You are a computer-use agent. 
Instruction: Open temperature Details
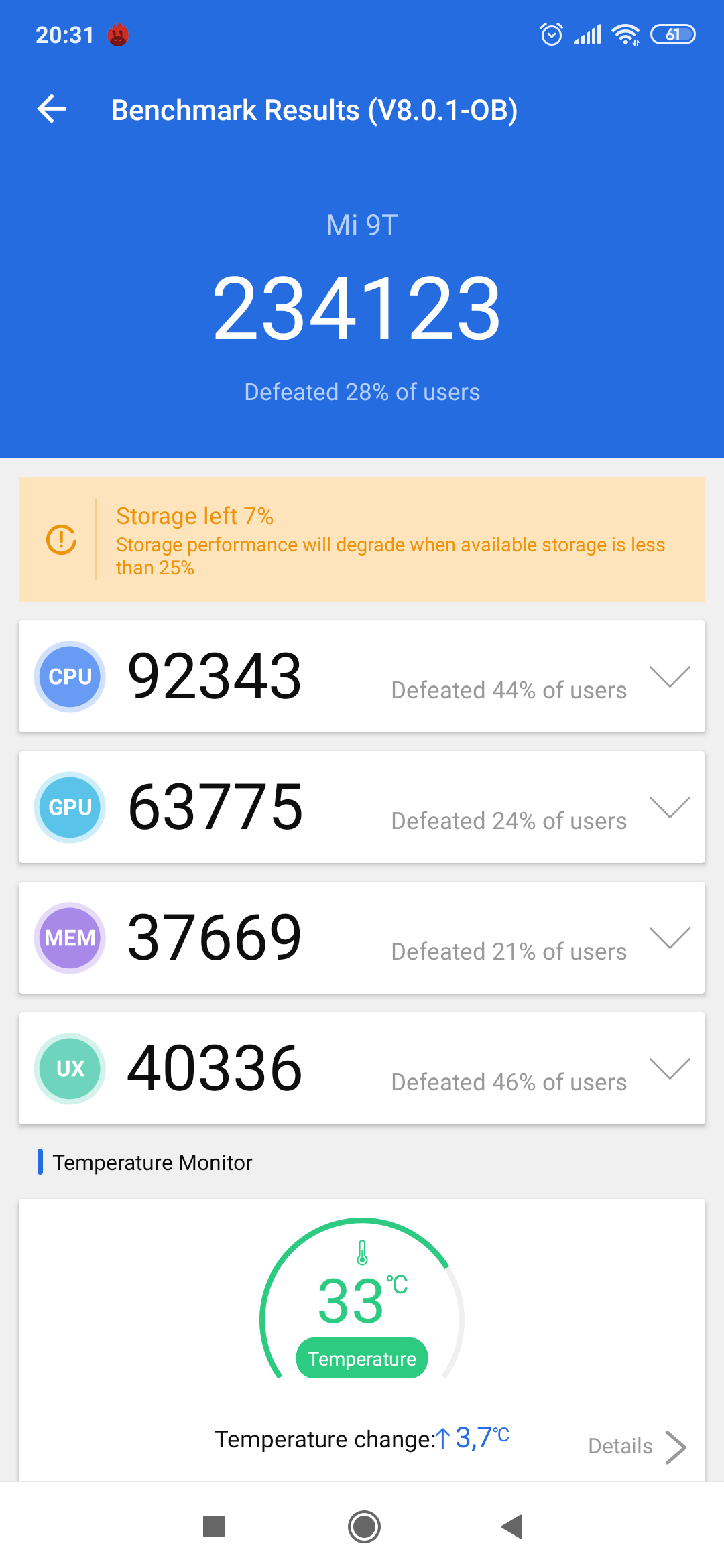coord(637,1447)
